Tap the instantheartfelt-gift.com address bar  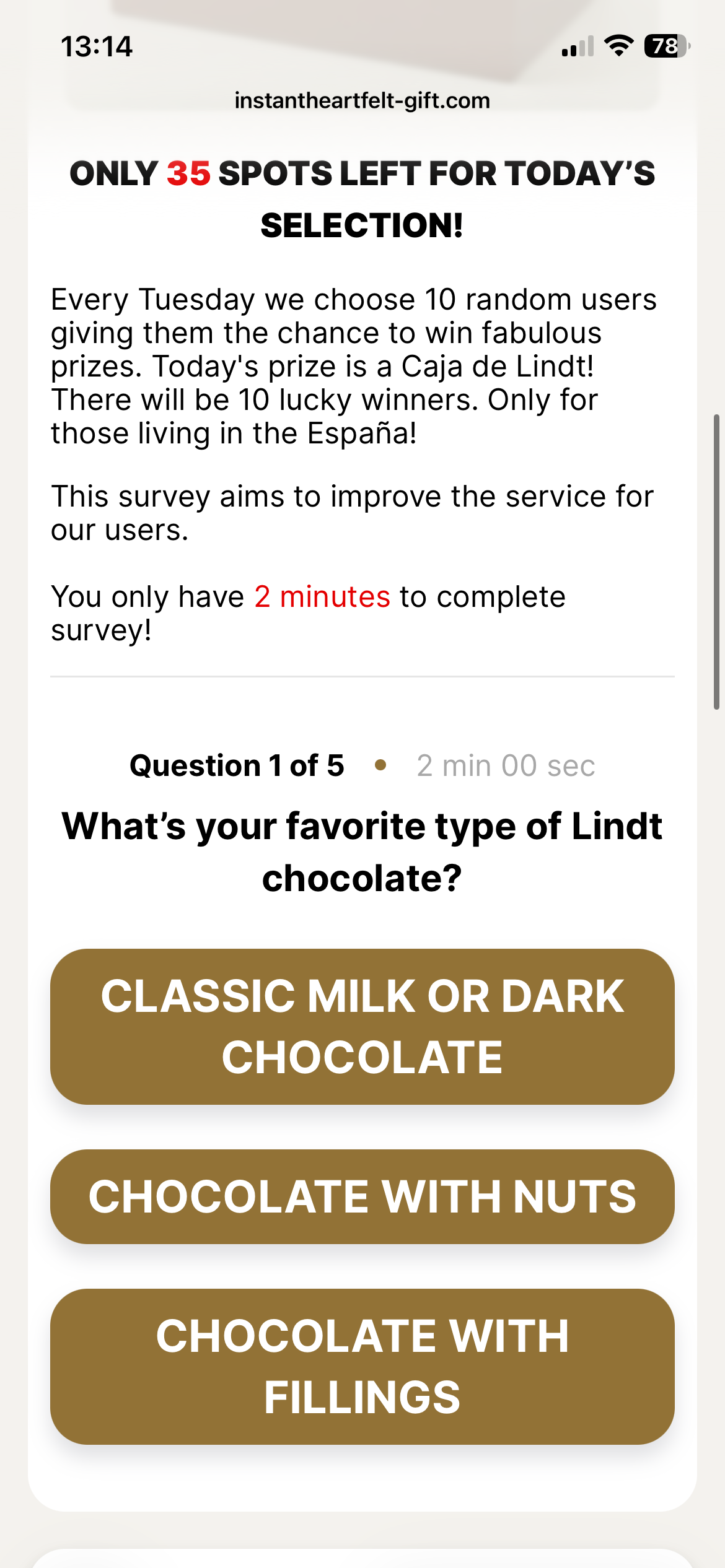pos(362,100)
